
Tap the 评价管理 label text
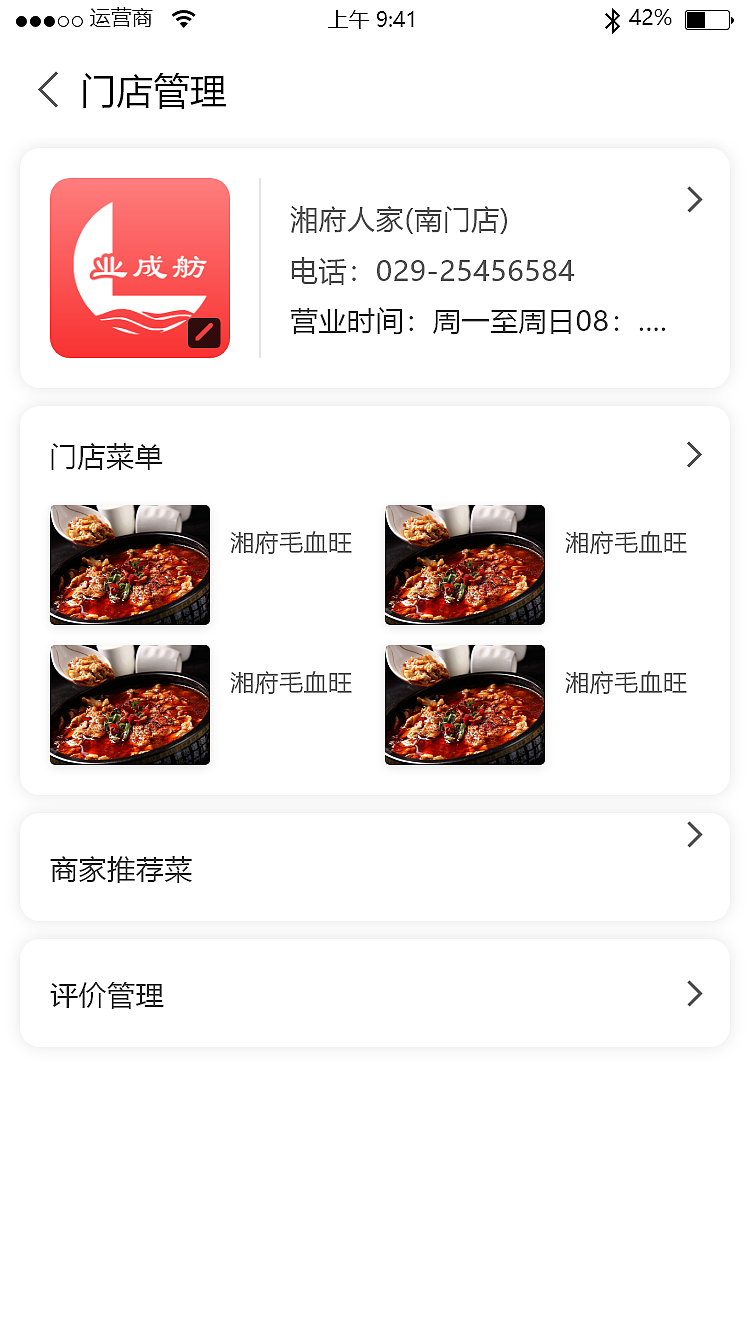point(106,995)
